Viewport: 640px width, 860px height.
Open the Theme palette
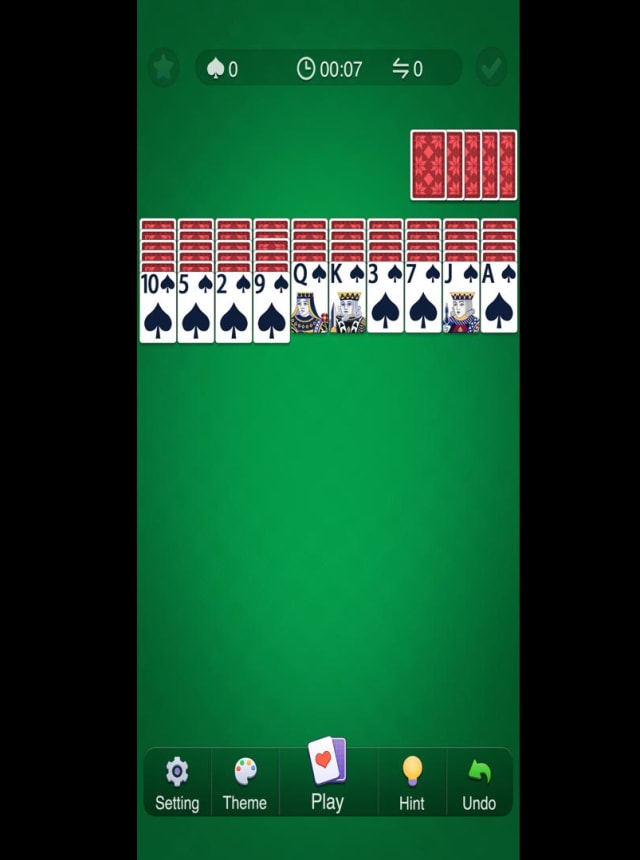245,783
